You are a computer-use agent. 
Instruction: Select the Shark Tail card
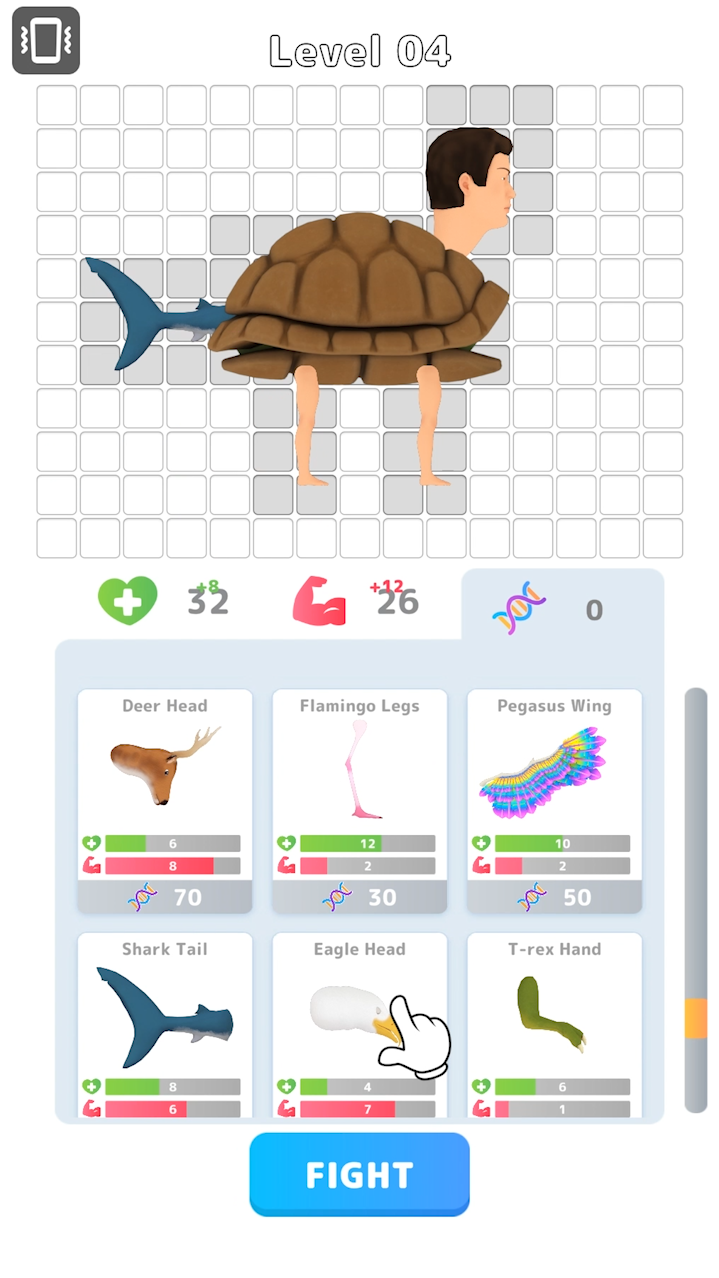pyautogui.click(x=165, y=1025)
